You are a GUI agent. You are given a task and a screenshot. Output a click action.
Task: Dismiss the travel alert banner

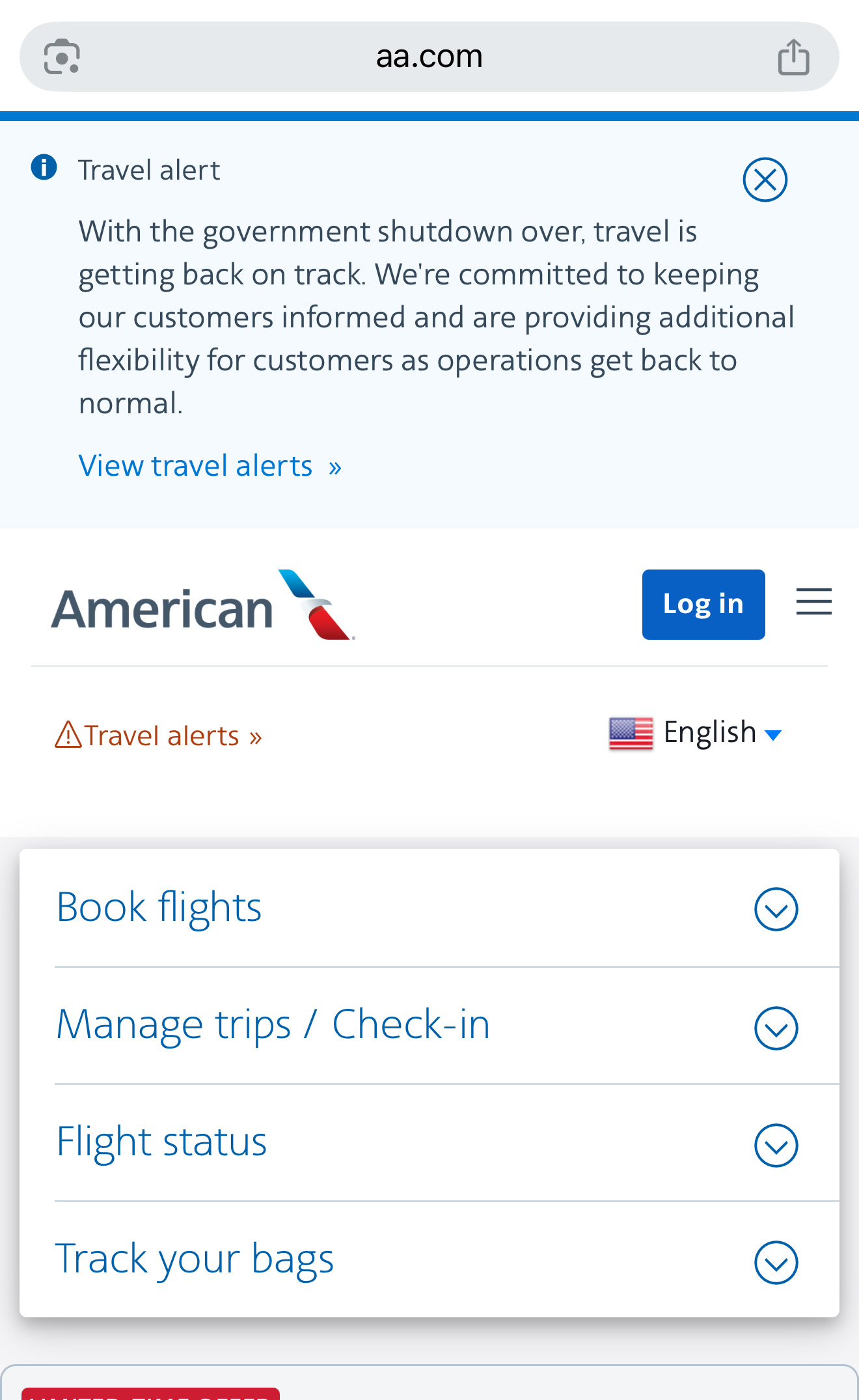(765, 180)
